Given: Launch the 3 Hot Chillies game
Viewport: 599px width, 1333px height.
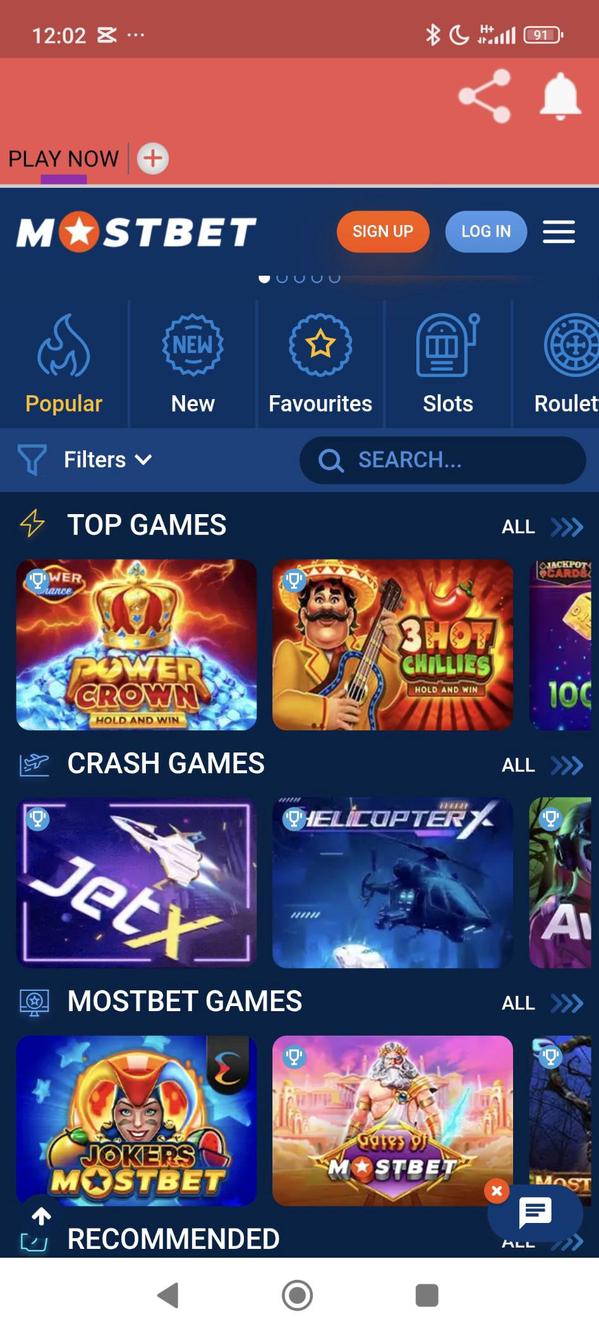Looking at the screenshot, I should tap(393, 645).
